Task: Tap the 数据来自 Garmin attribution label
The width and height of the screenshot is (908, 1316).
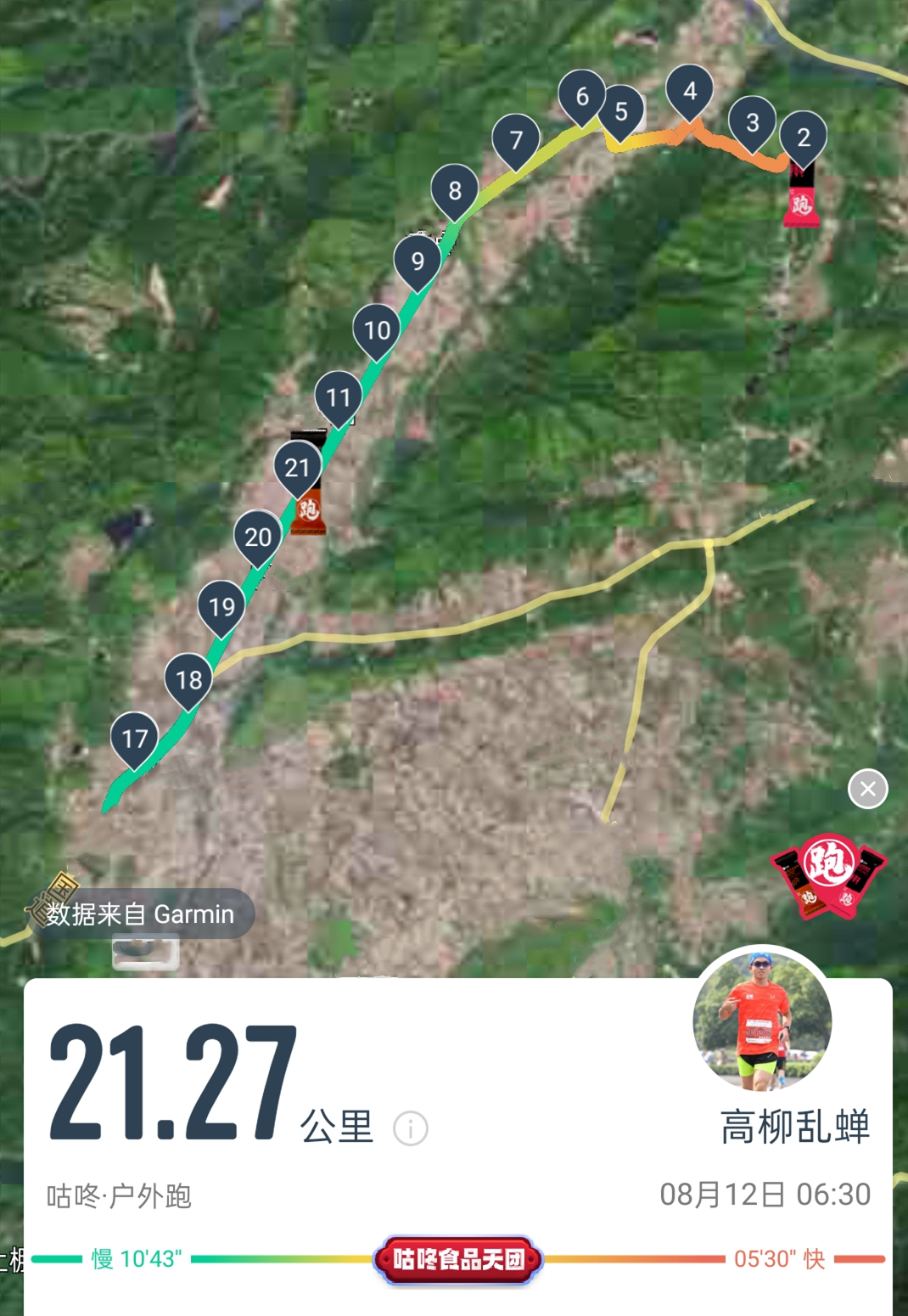Action: 138,914
